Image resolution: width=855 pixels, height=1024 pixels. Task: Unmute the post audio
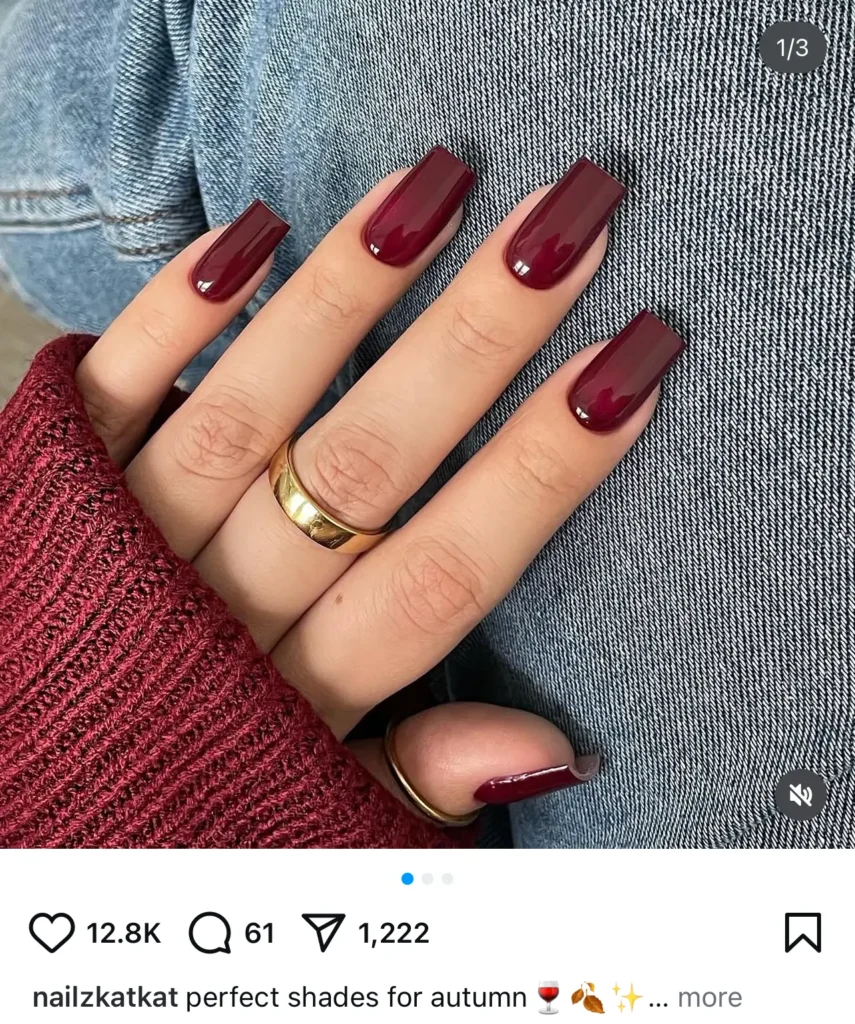(800, 795)
